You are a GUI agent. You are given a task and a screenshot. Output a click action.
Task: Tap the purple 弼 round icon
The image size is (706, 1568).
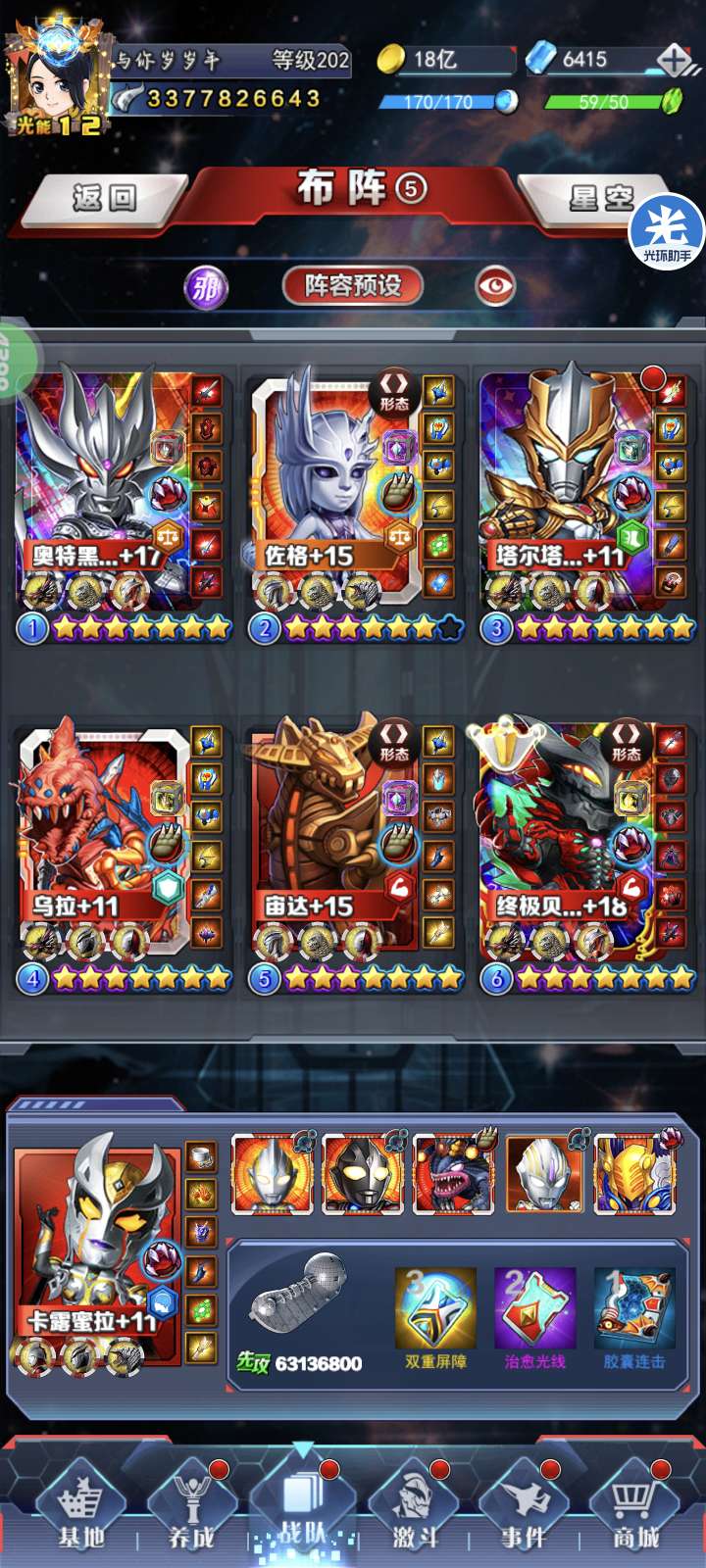point(206,287)
